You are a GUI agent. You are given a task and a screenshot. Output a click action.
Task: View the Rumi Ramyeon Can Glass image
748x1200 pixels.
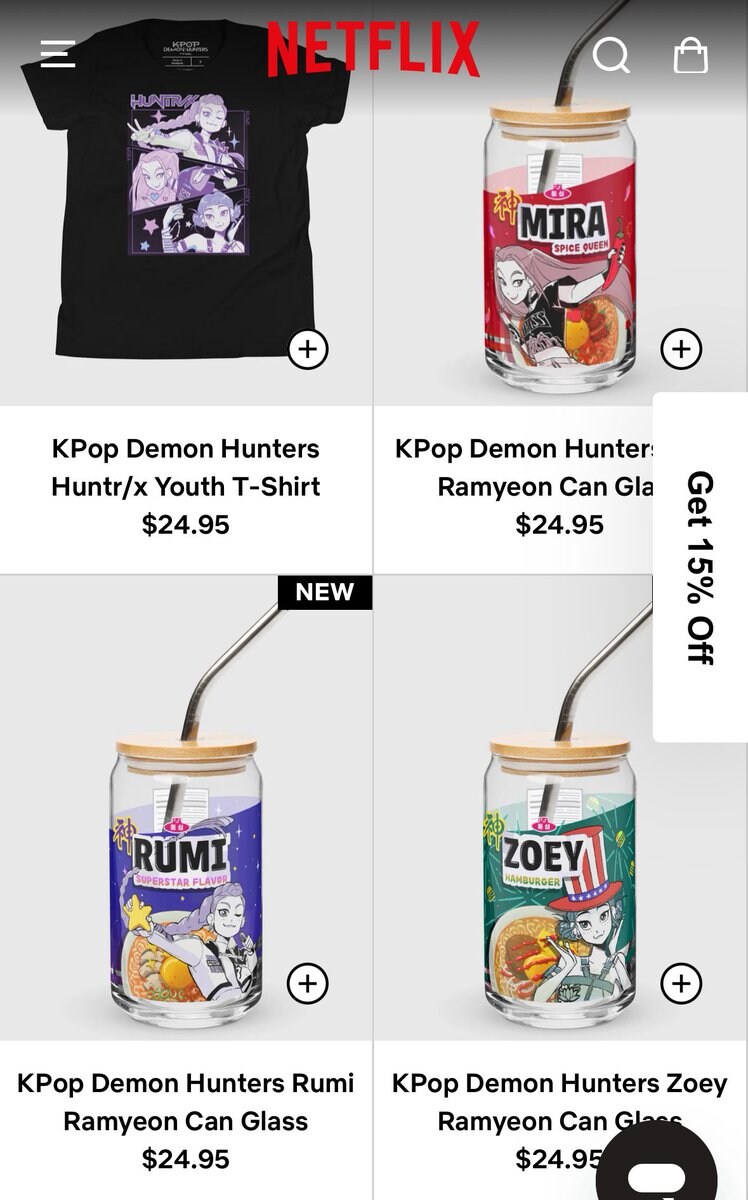tap(186, 860)
